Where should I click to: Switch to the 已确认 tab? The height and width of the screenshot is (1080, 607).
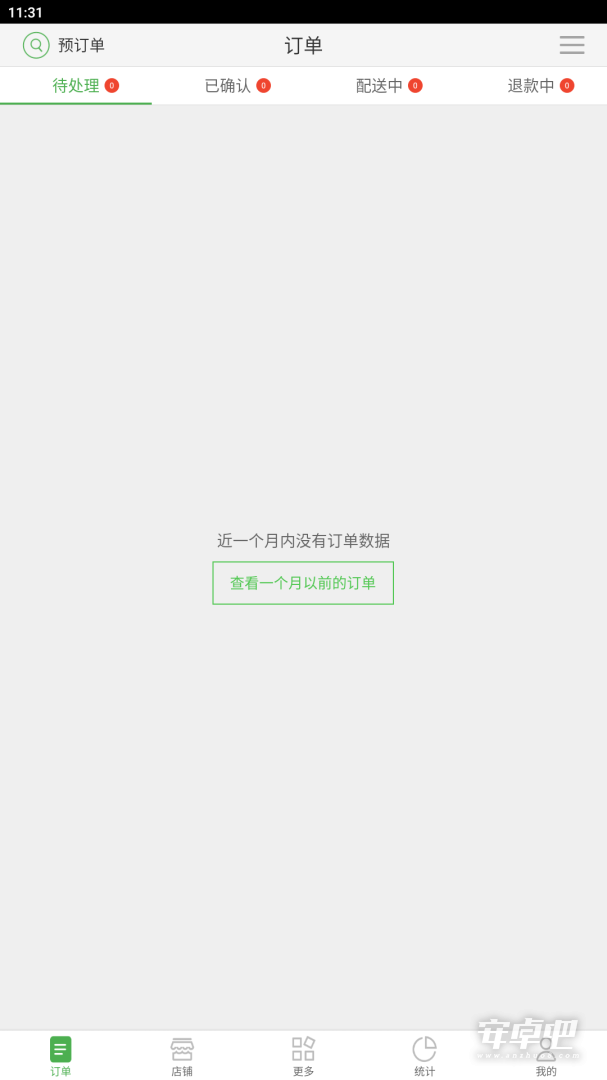tap(227, 86)
